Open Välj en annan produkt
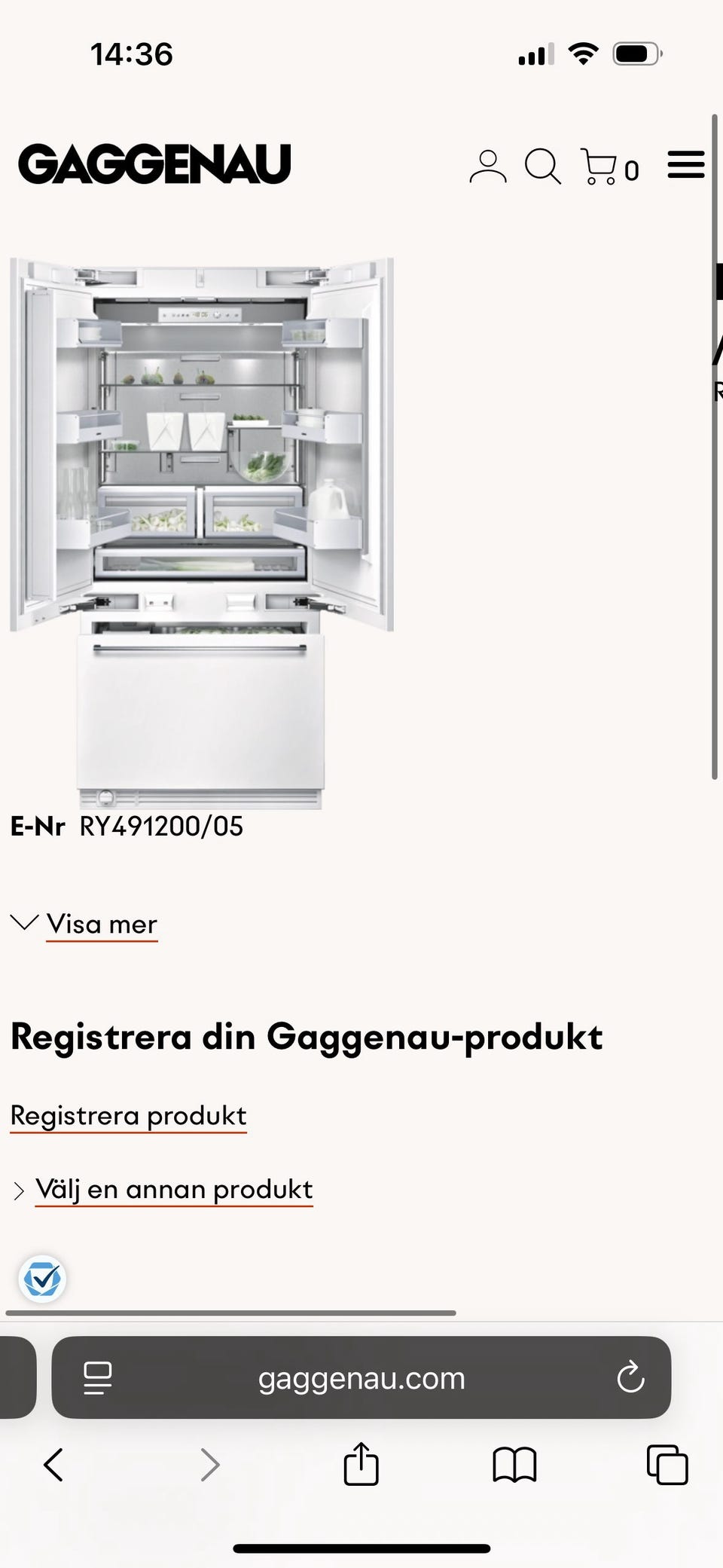The width and height of the screenshot is (723, 1568). (x=174, y=1189)
